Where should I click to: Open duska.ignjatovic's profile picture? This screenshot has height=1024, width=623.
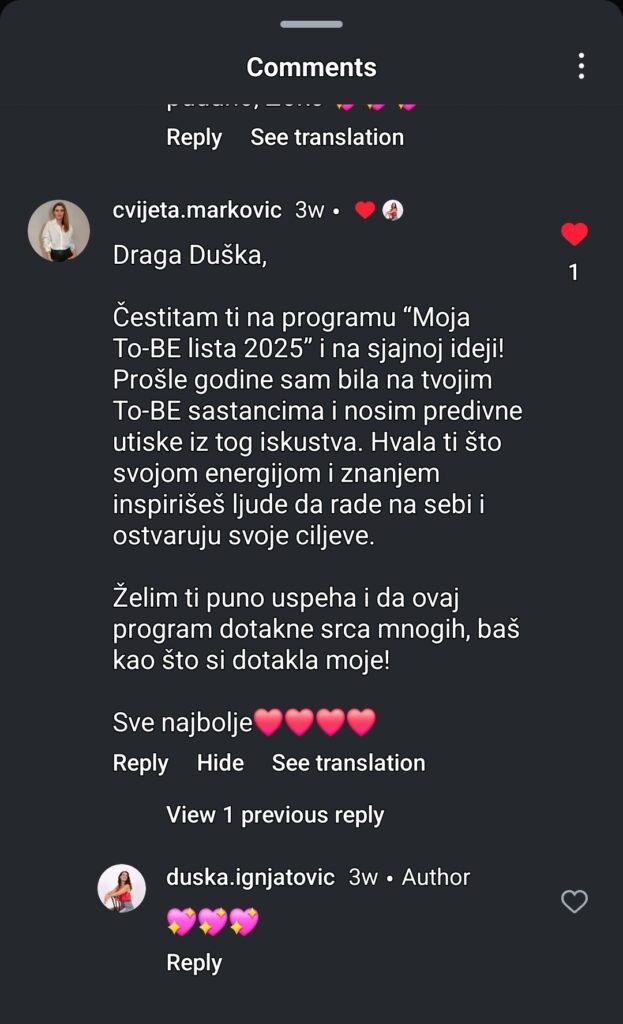click(122, 888)
